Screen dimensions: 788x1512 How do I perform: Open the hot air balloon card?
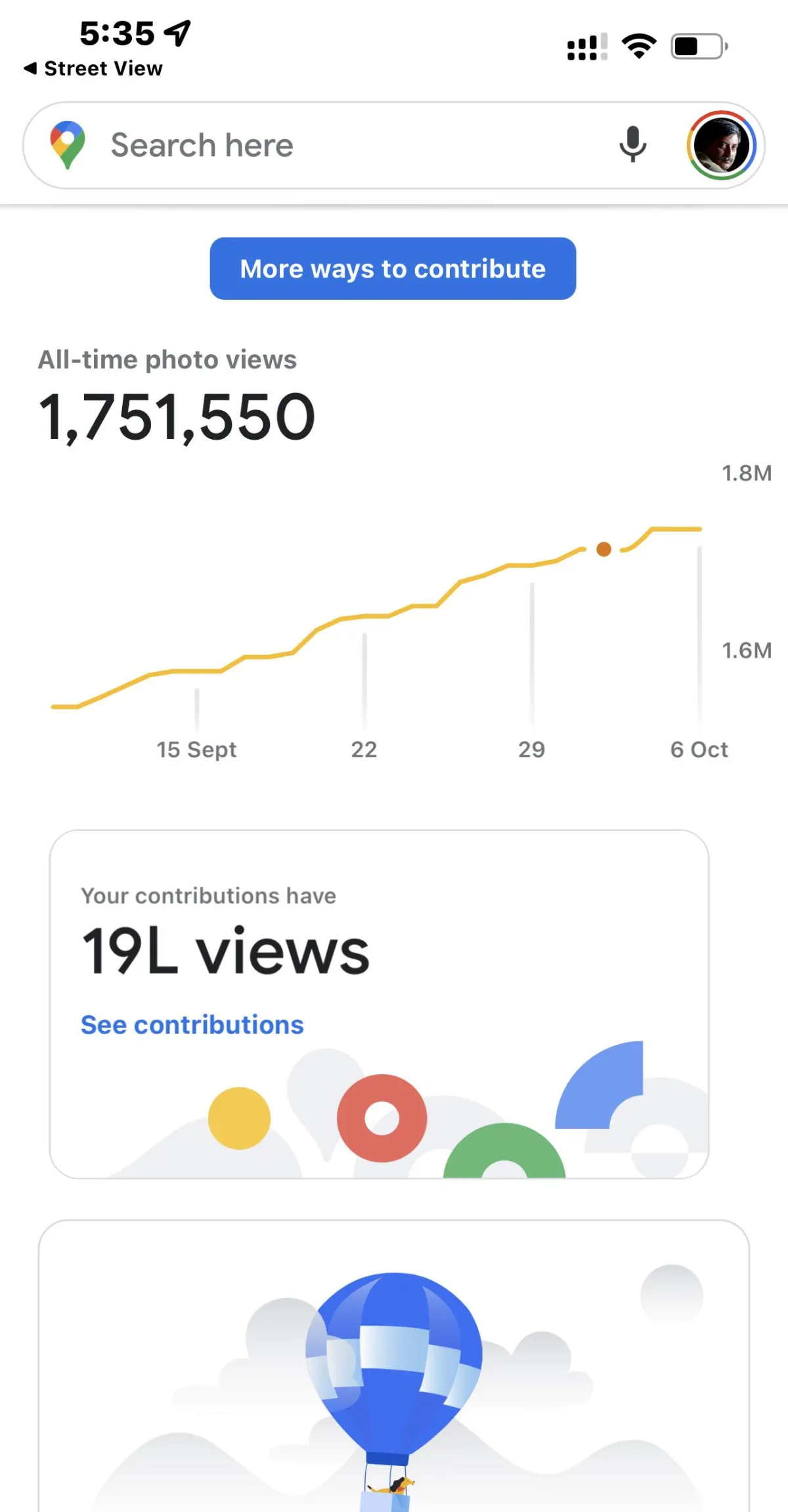pos(394,1365)
